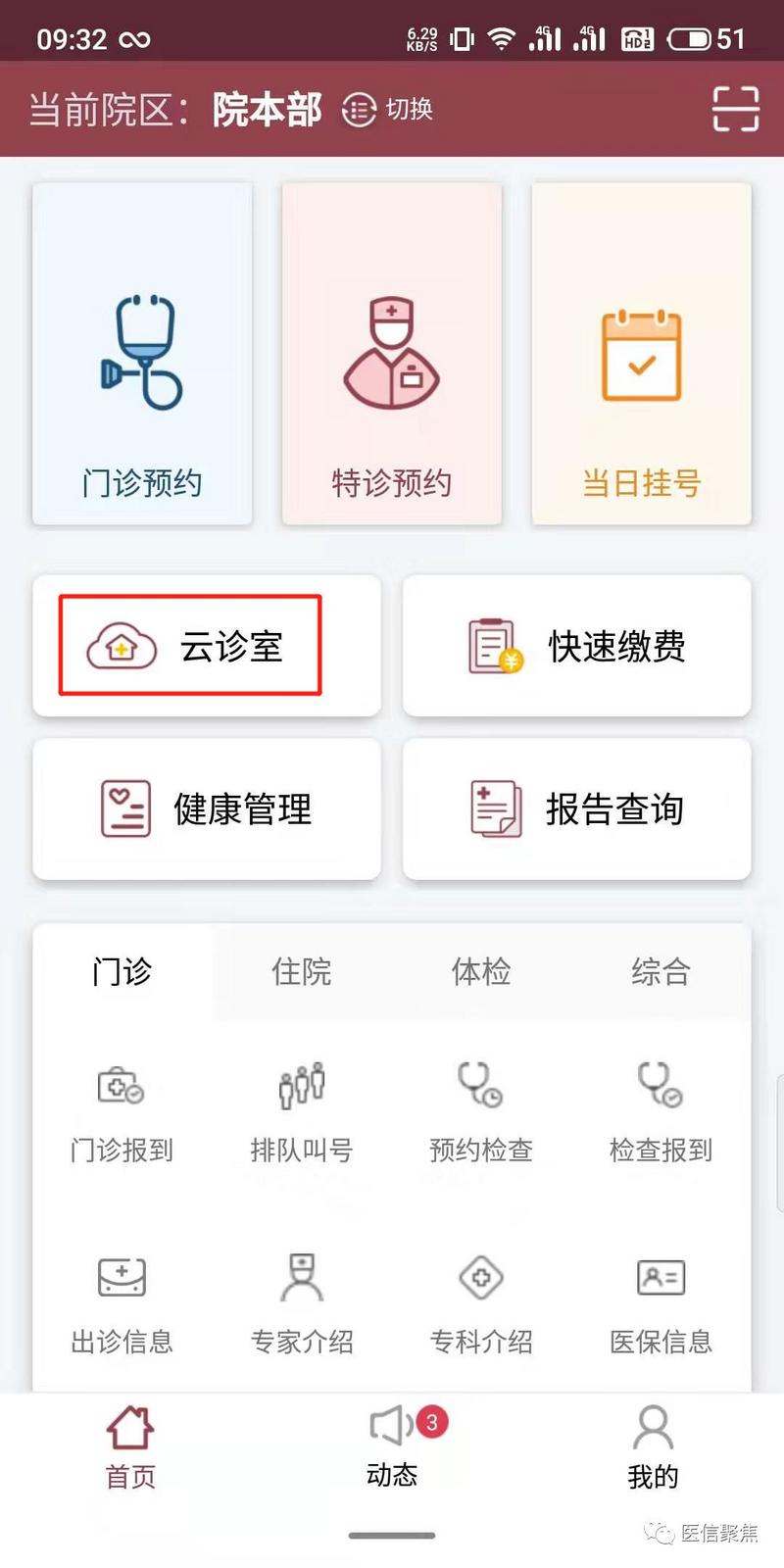Go to 健康管理 health management
This screenshot has height=1568, width=784.
tap(207, 808)
